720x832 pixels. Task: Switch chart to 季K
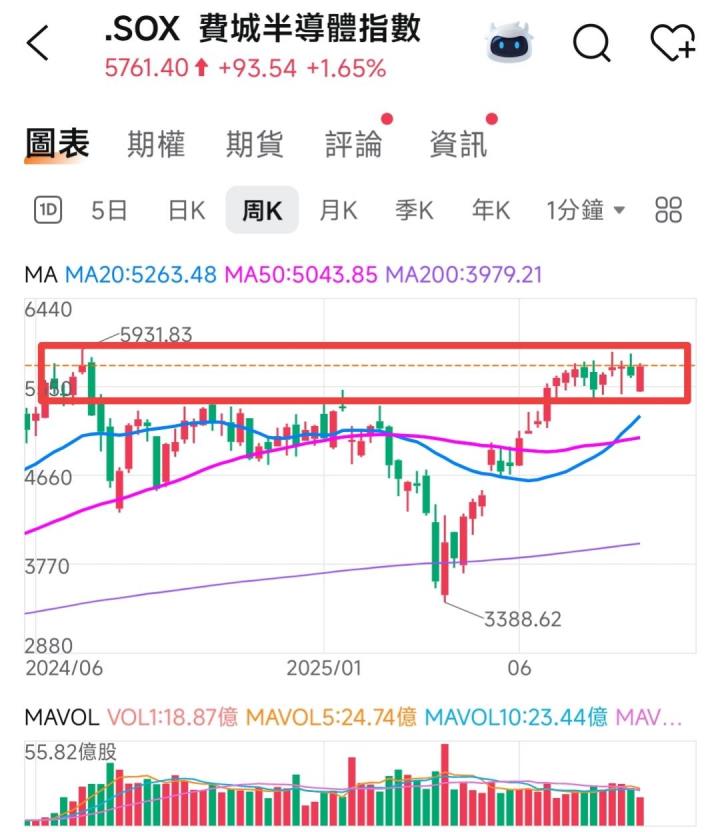pos(414,210)
